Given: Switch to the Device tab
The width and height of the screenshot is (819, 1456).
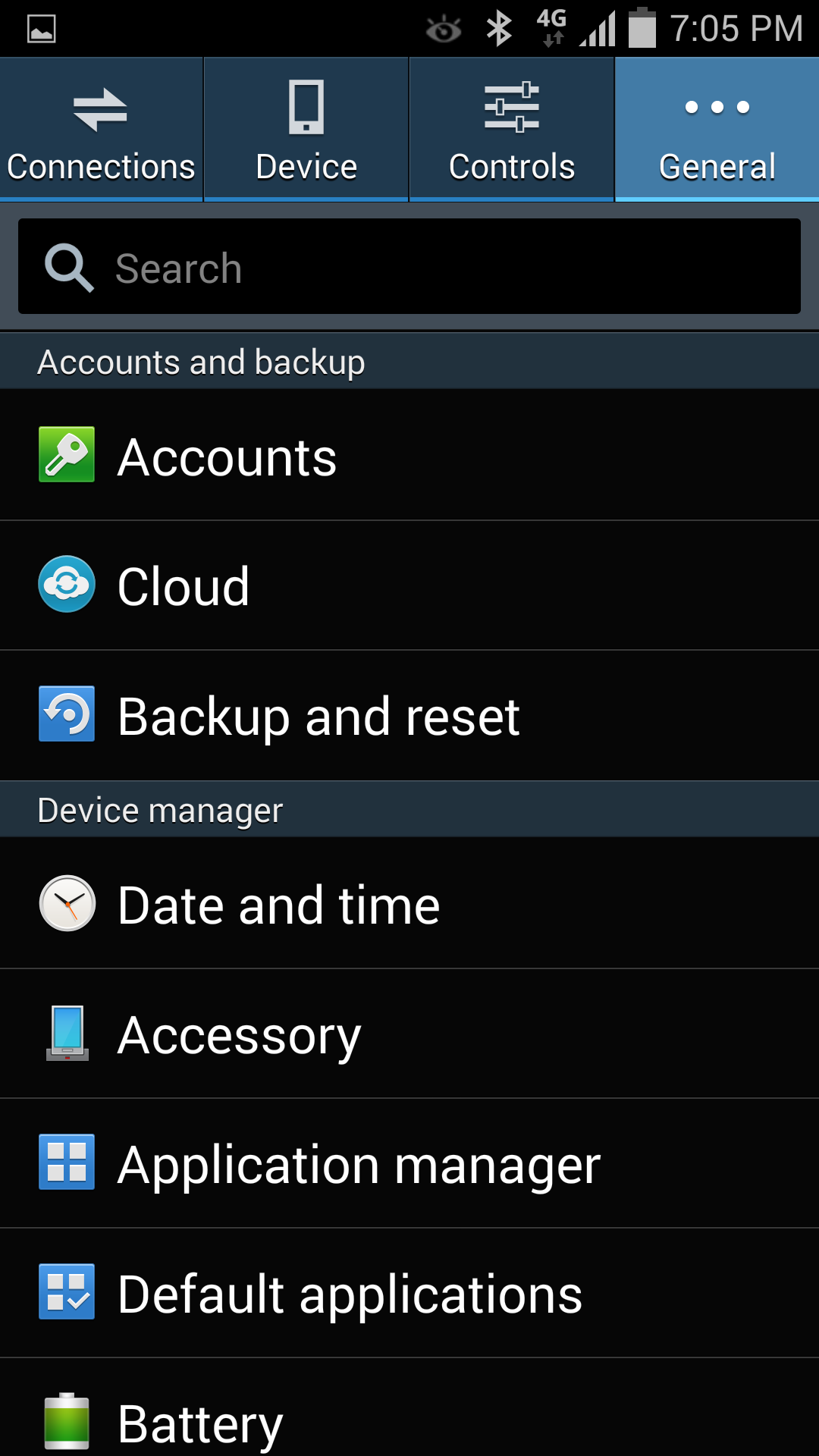Looking at the screenshot, I should pyautogui.click(x=306, y=129).
